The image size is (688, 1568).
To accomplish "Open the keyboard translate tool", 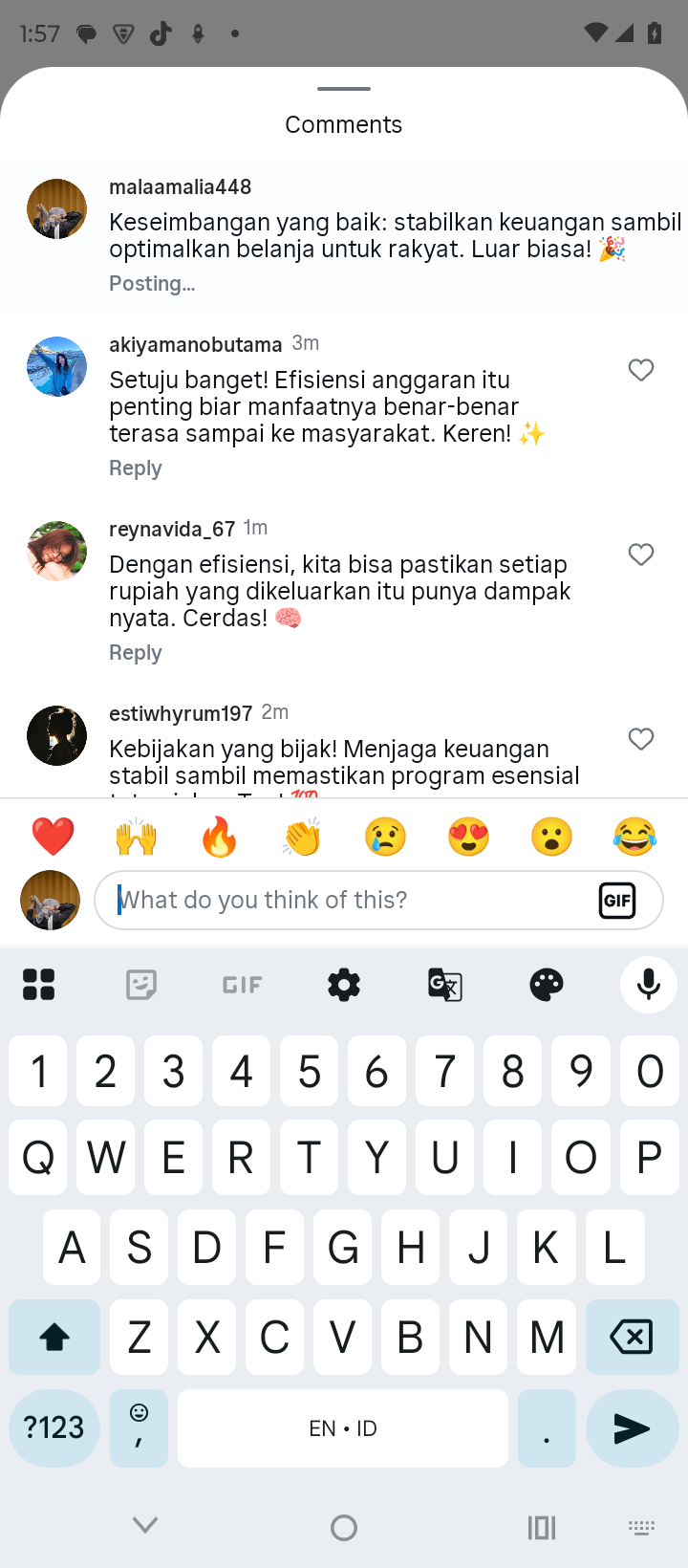I will pos(445,984).
